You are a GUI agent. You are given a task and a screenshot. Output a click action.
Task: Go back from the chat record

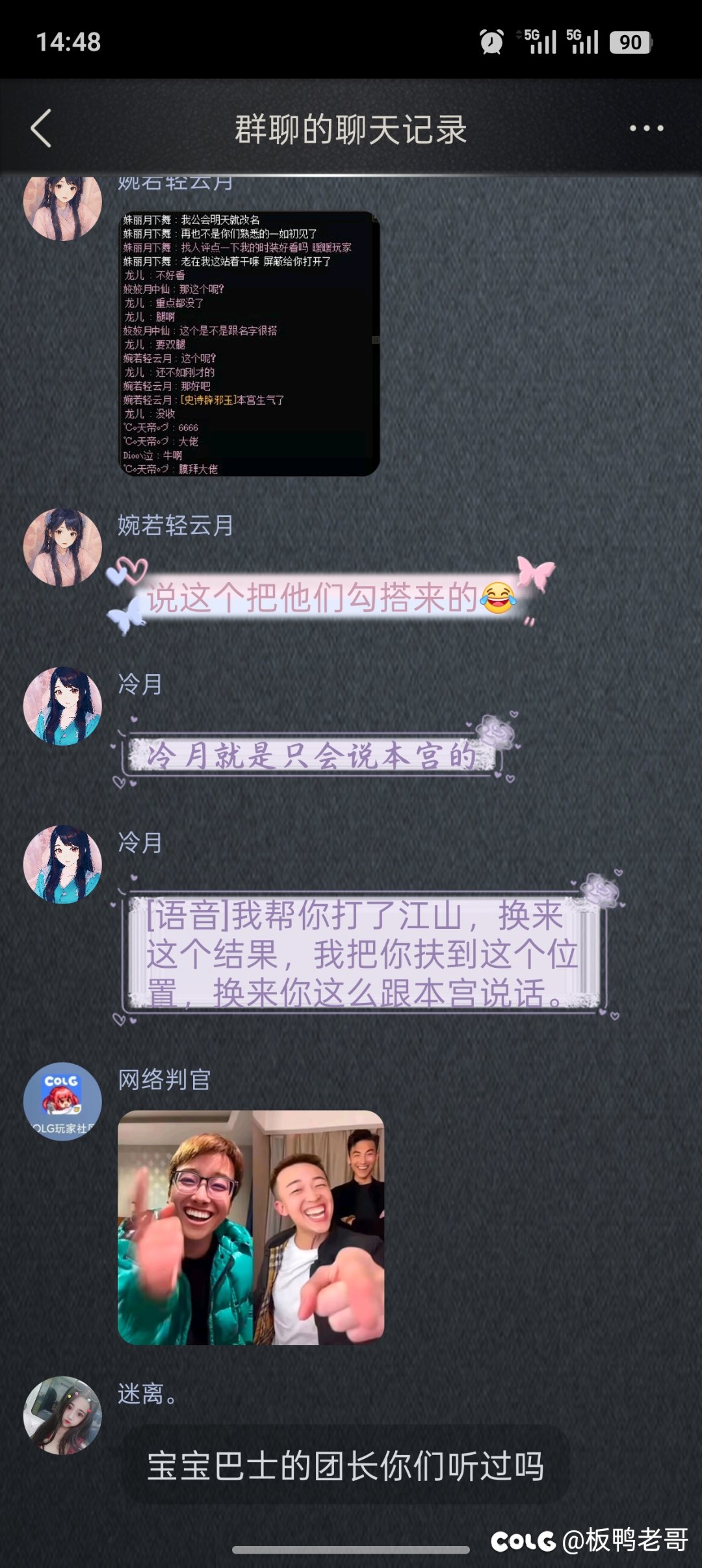pos(41,128)
